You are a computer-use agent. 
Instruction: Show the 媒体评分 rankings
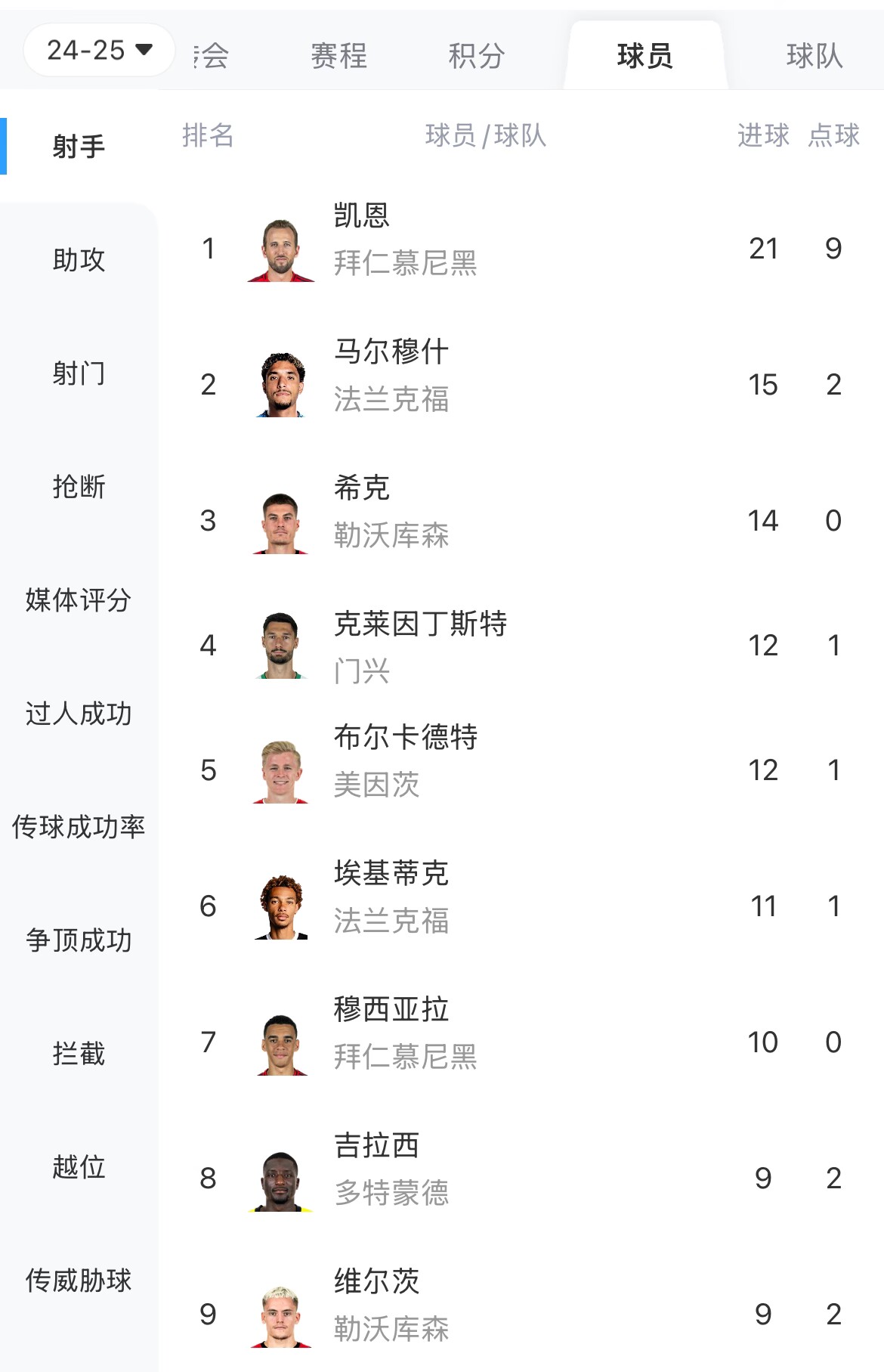tap(79, 600)
